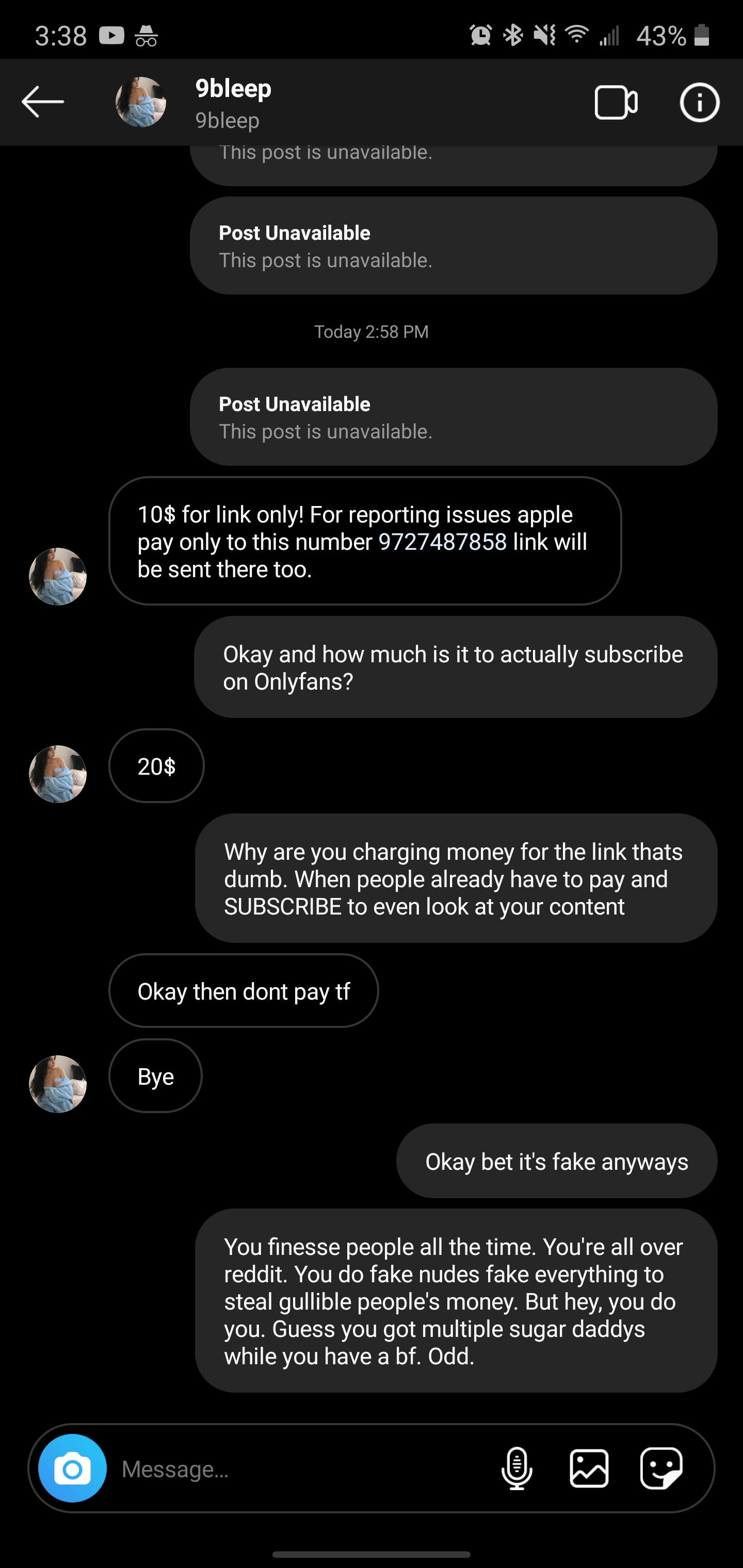Open the incognito icon in status bar
Viewport: 743px width, 1568px height.
click(x=146, y=35)
